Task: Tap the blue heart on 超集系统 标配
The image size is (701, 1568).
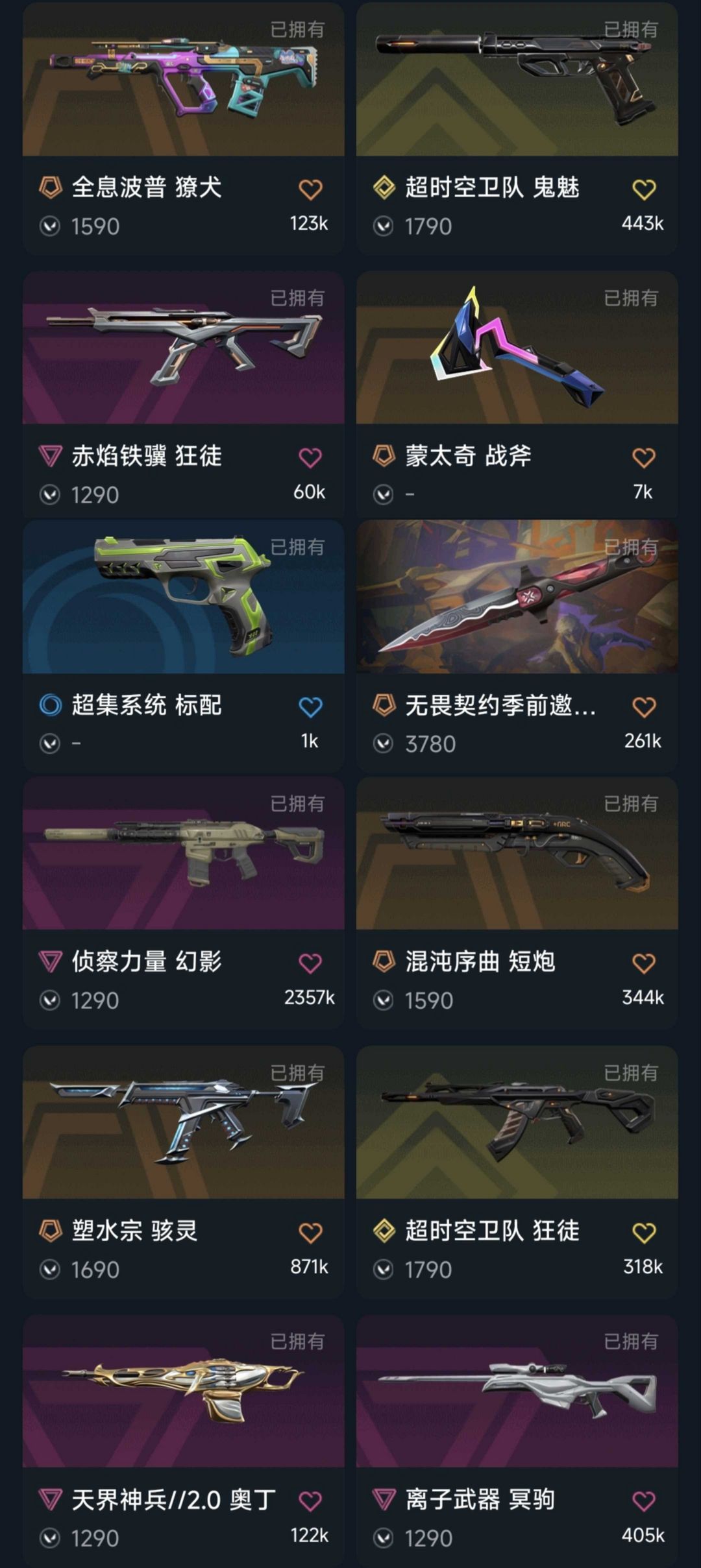Action: click(310, 707)
